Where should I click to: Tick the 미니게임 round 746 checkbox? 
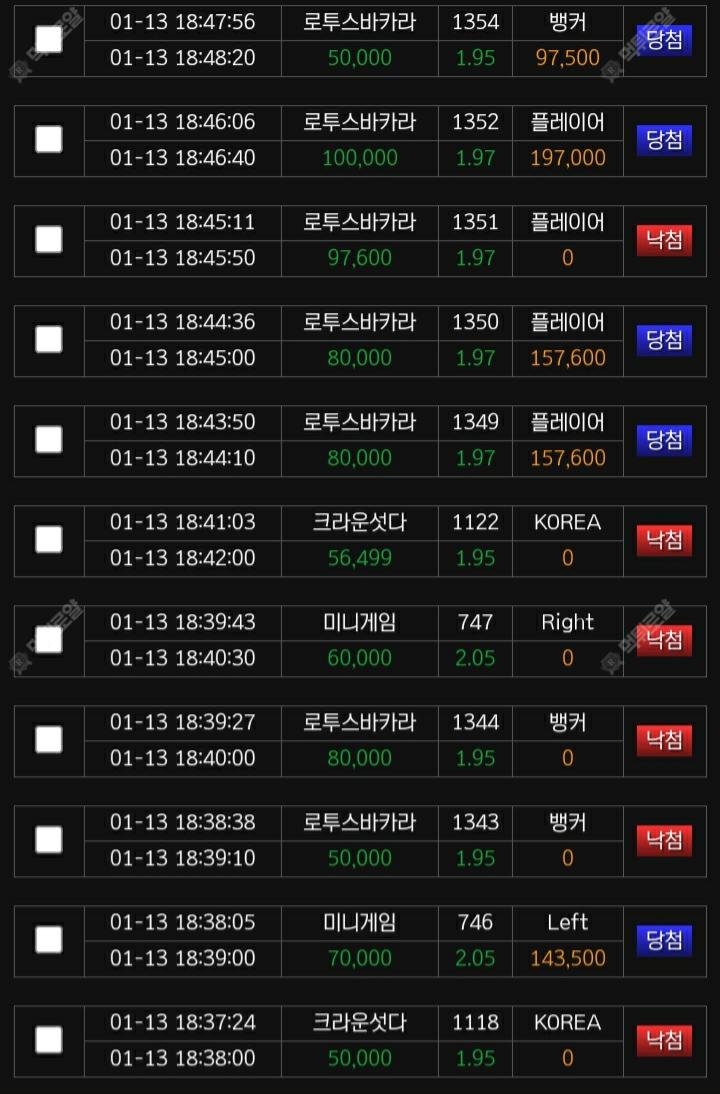click(49, 940)
